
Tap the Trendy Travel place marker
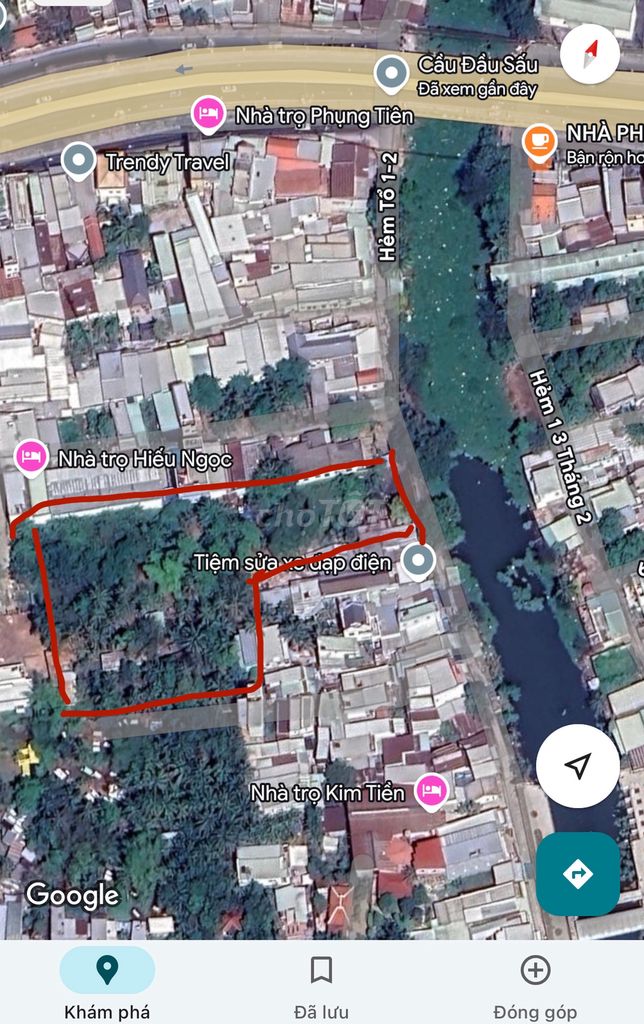[78, 160]
